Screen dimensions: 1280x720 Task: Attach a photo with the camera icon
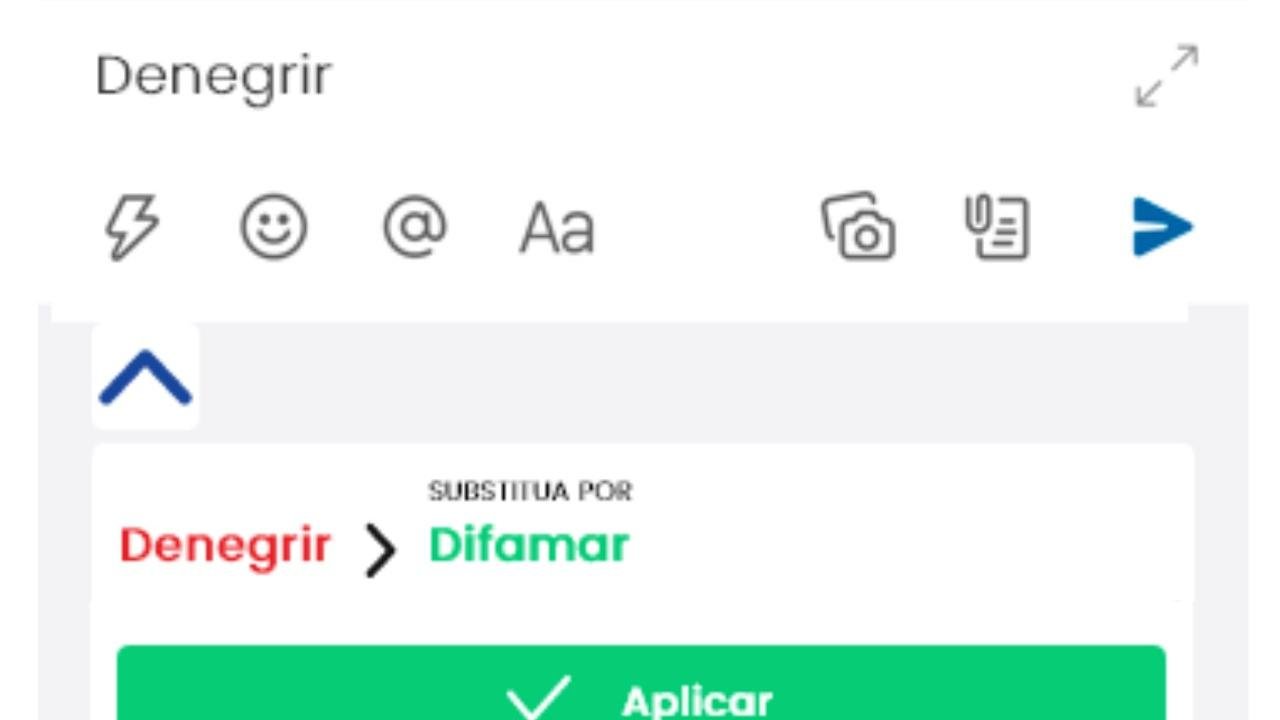pyautogui.click(x=858, y=228)
